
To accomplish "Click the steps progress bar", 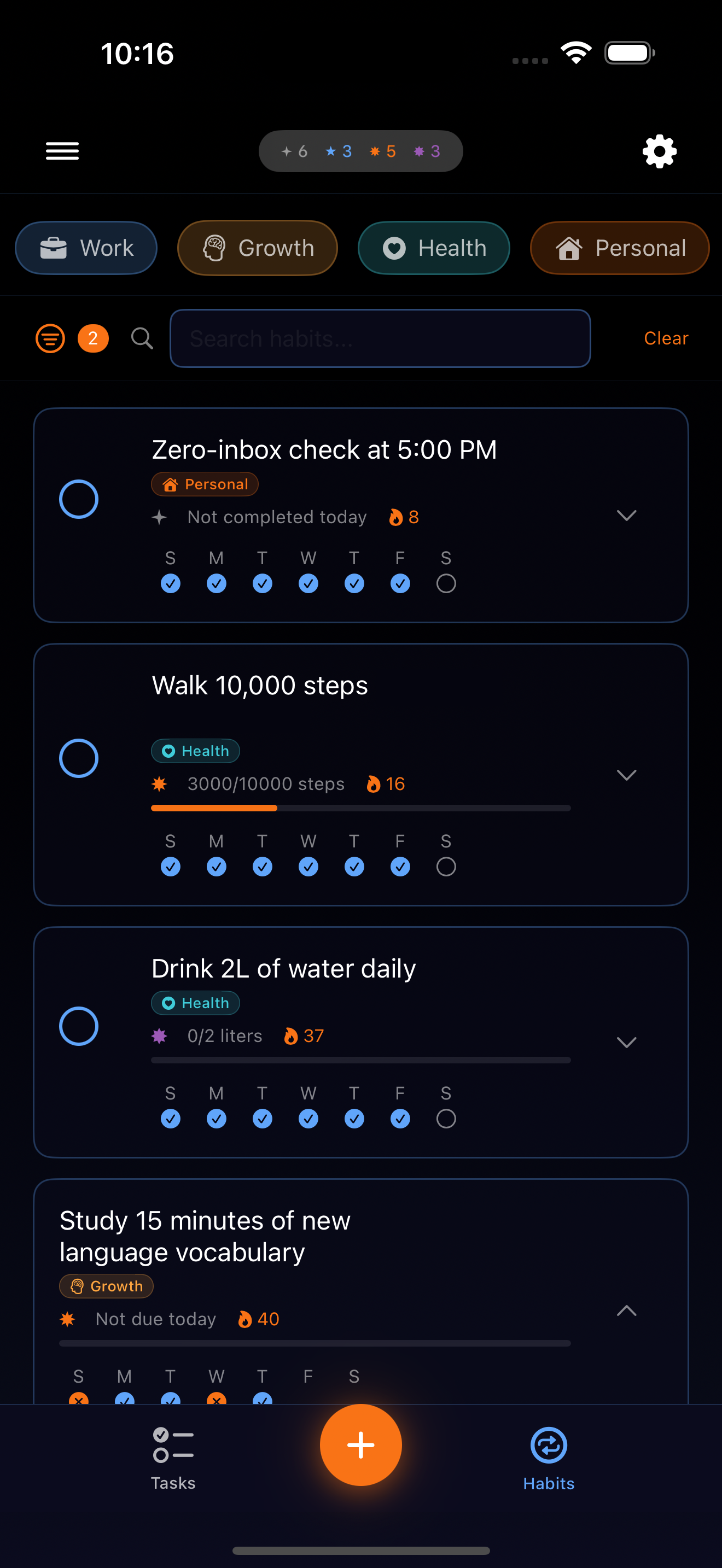I will tap(360, 808).
